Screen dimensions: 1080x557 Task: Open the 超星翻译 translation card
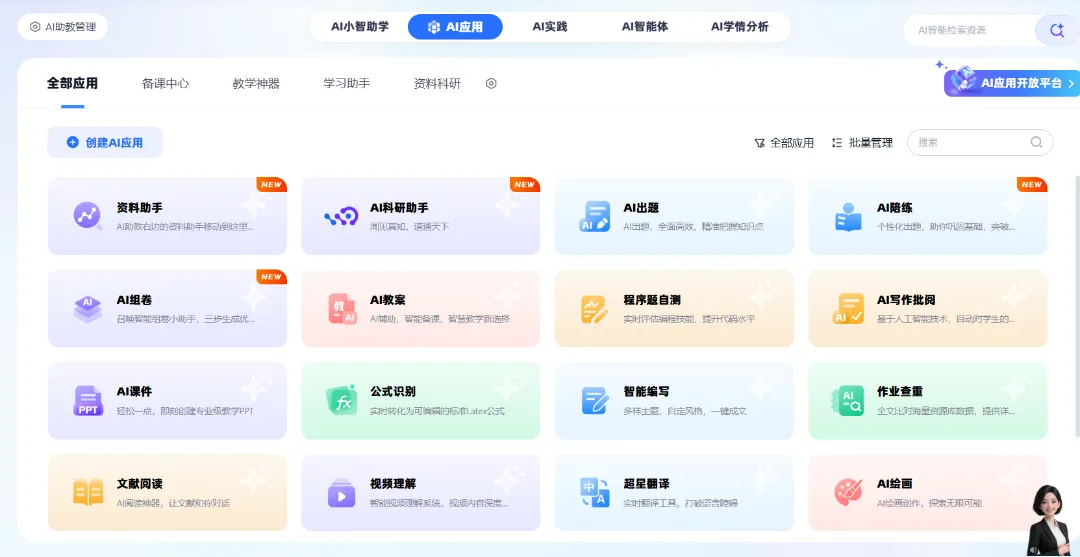(x=674, y=492)
